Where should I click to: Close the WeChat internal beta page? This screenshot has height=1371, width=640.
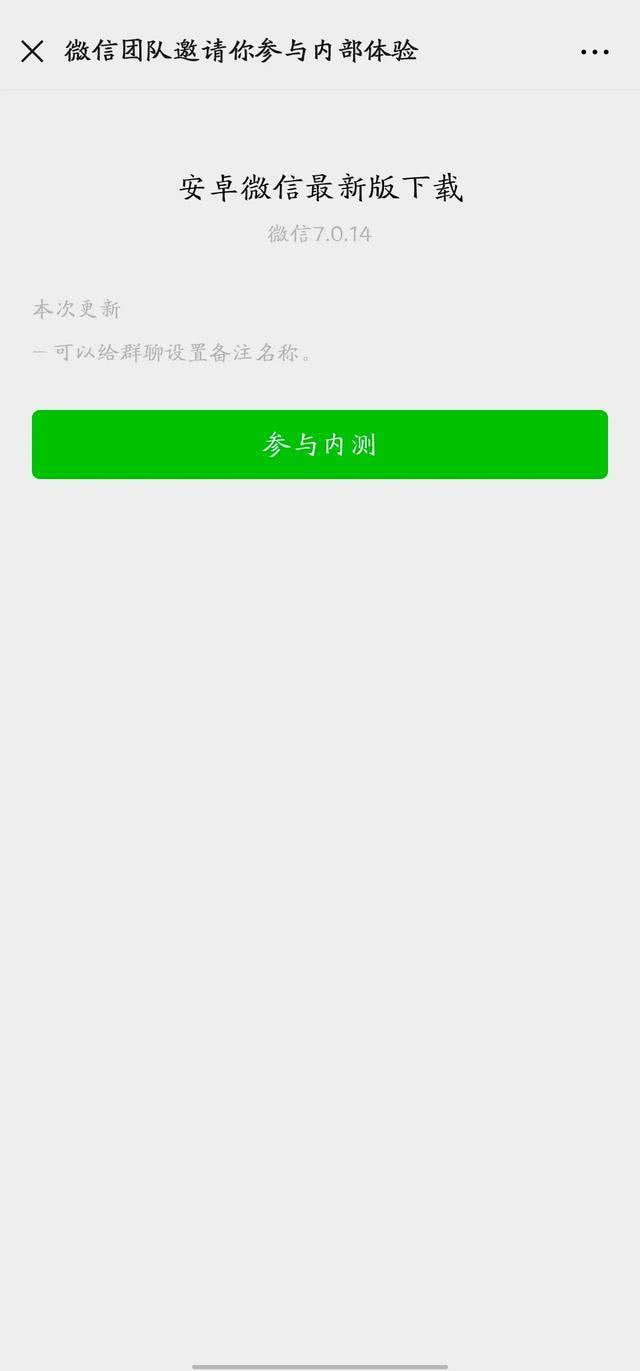pyautogui.click(x=32, y=51)
